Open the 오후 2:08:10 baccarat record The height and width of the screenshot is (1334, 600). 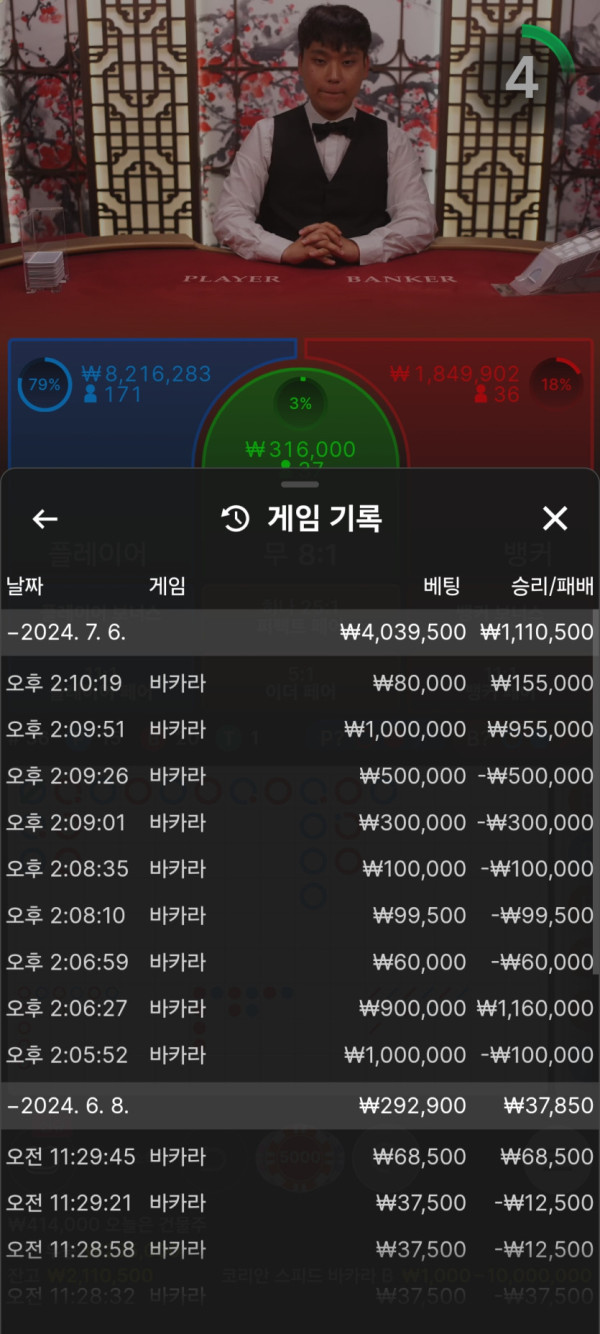pos(300,915)
